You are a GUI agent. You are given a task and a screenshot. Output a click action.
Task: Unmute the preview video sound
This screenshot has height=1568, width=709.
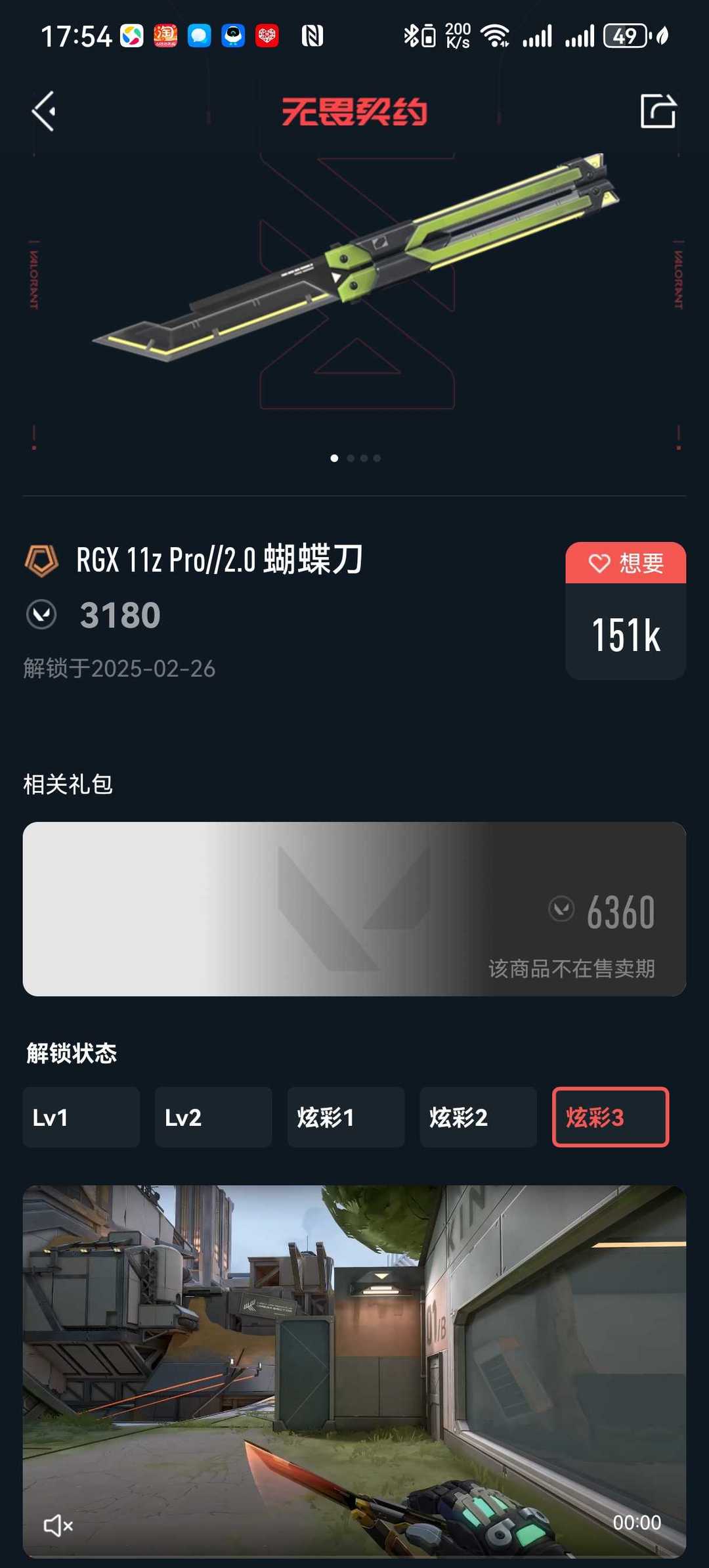[x=58, y=1525]
